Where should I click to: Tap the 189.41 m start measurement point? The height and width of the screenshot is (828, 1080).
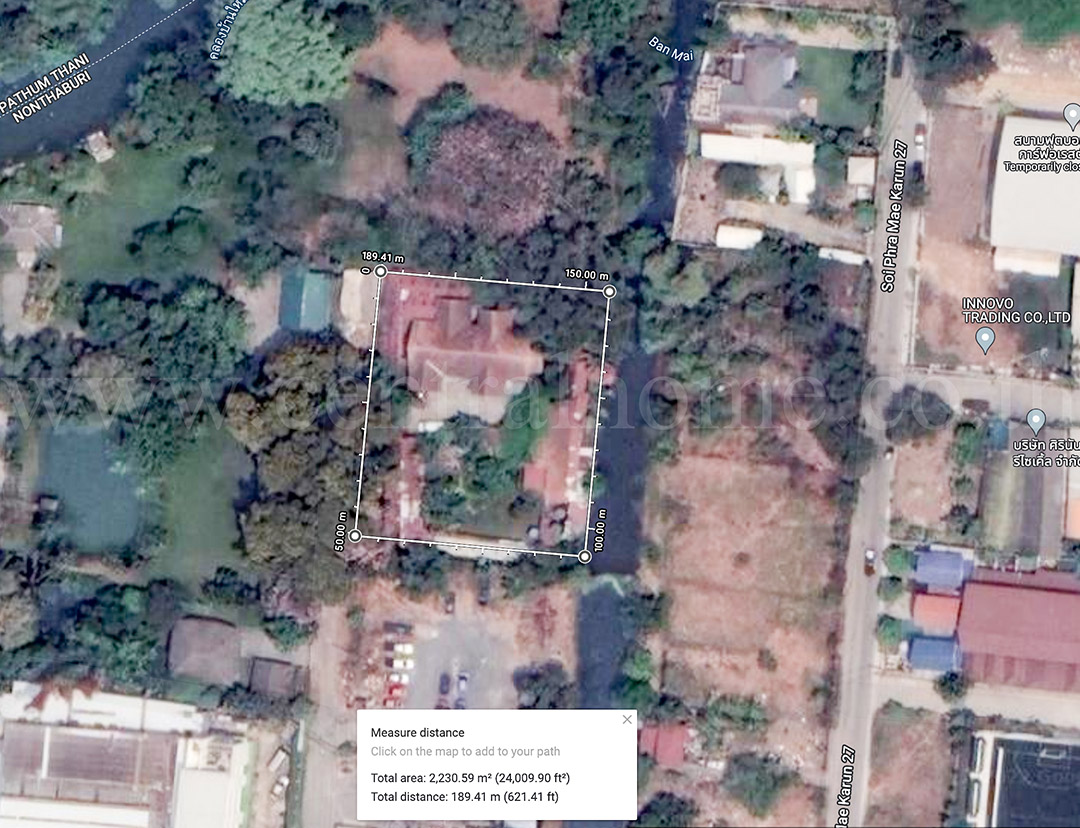(381, 270)
